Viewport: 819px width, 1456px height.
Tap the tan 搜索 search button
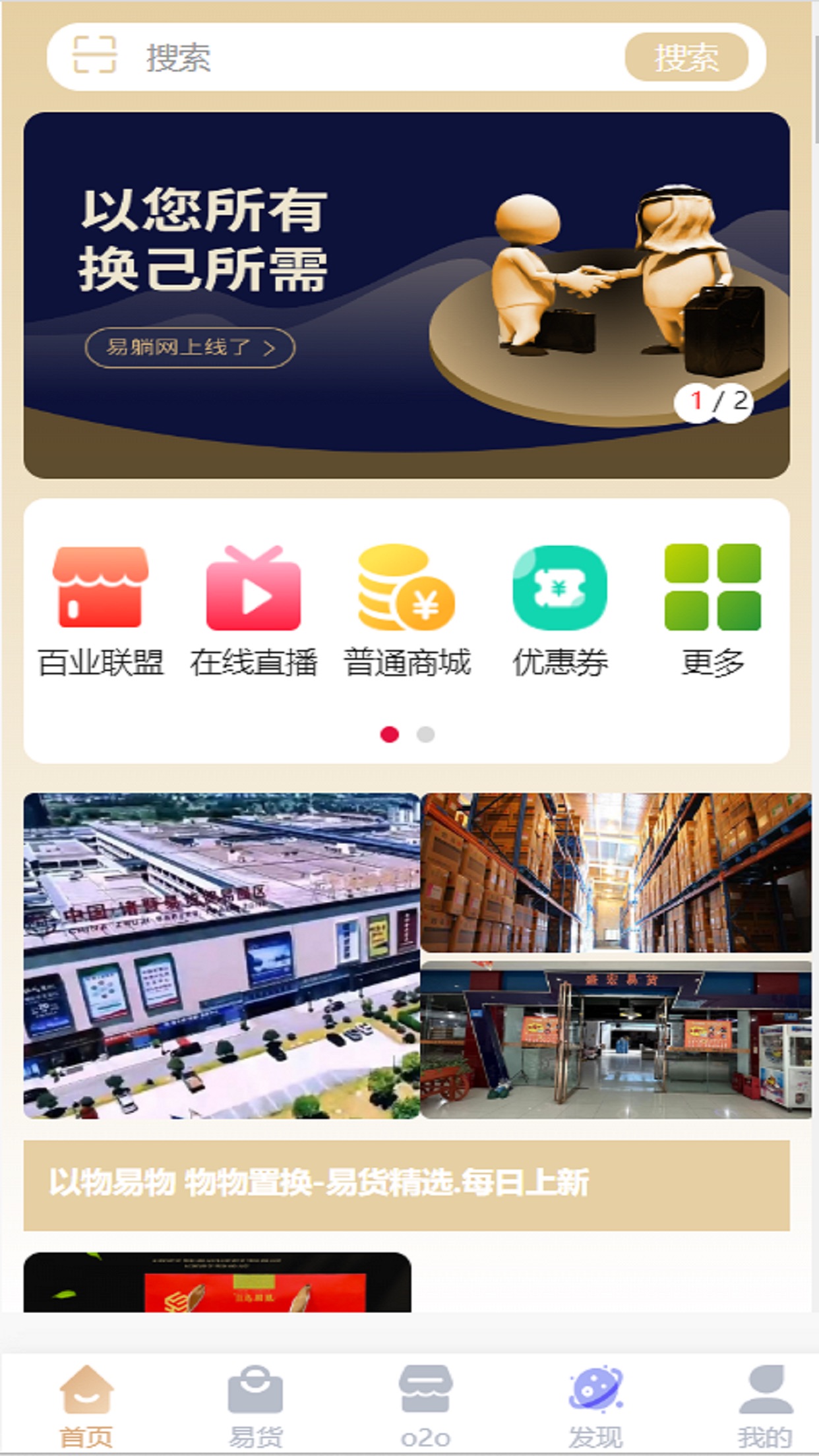[x=686, y=57]
